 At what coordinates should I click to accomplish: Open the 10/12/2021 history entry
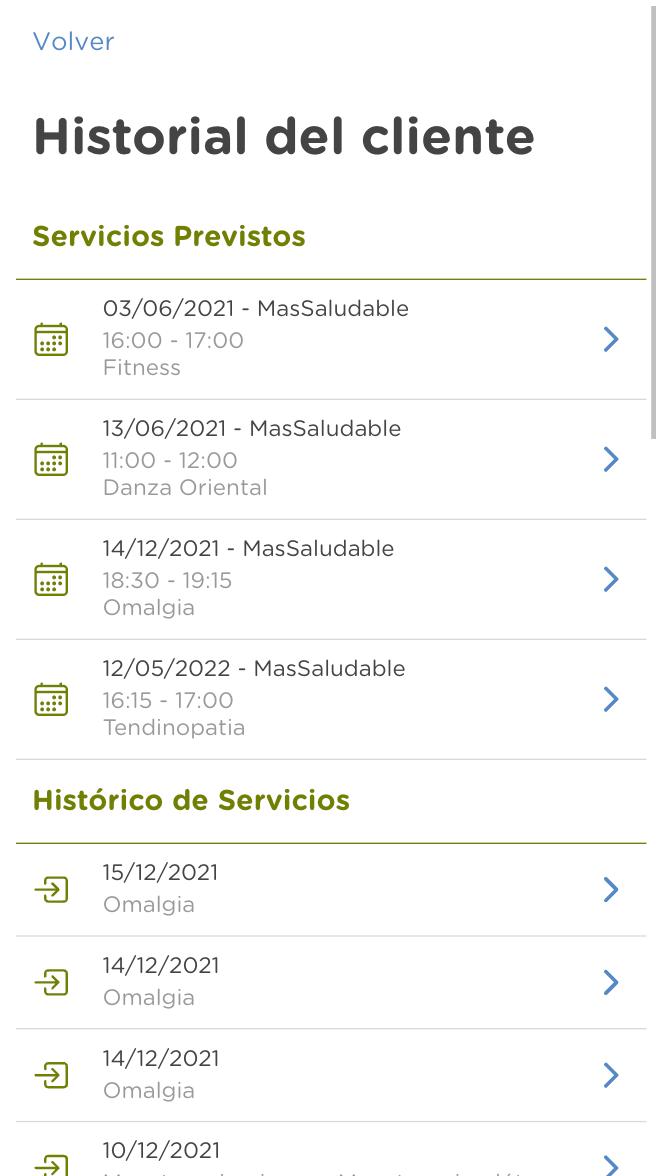(x=331, y=1150)
